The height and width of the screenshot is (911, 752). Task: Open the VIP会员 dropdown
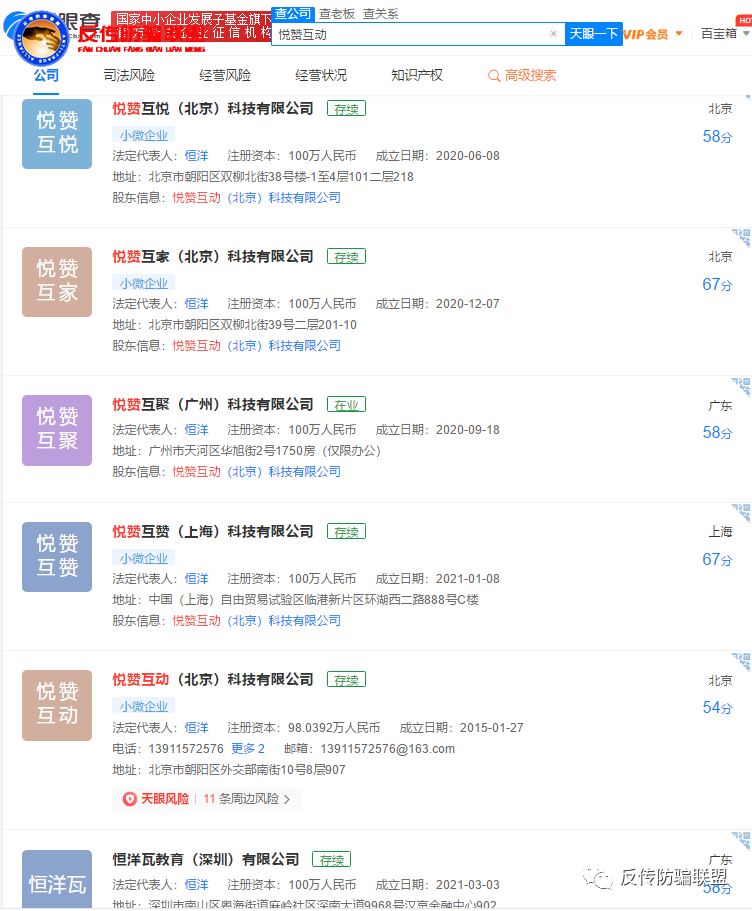(653, 34)
